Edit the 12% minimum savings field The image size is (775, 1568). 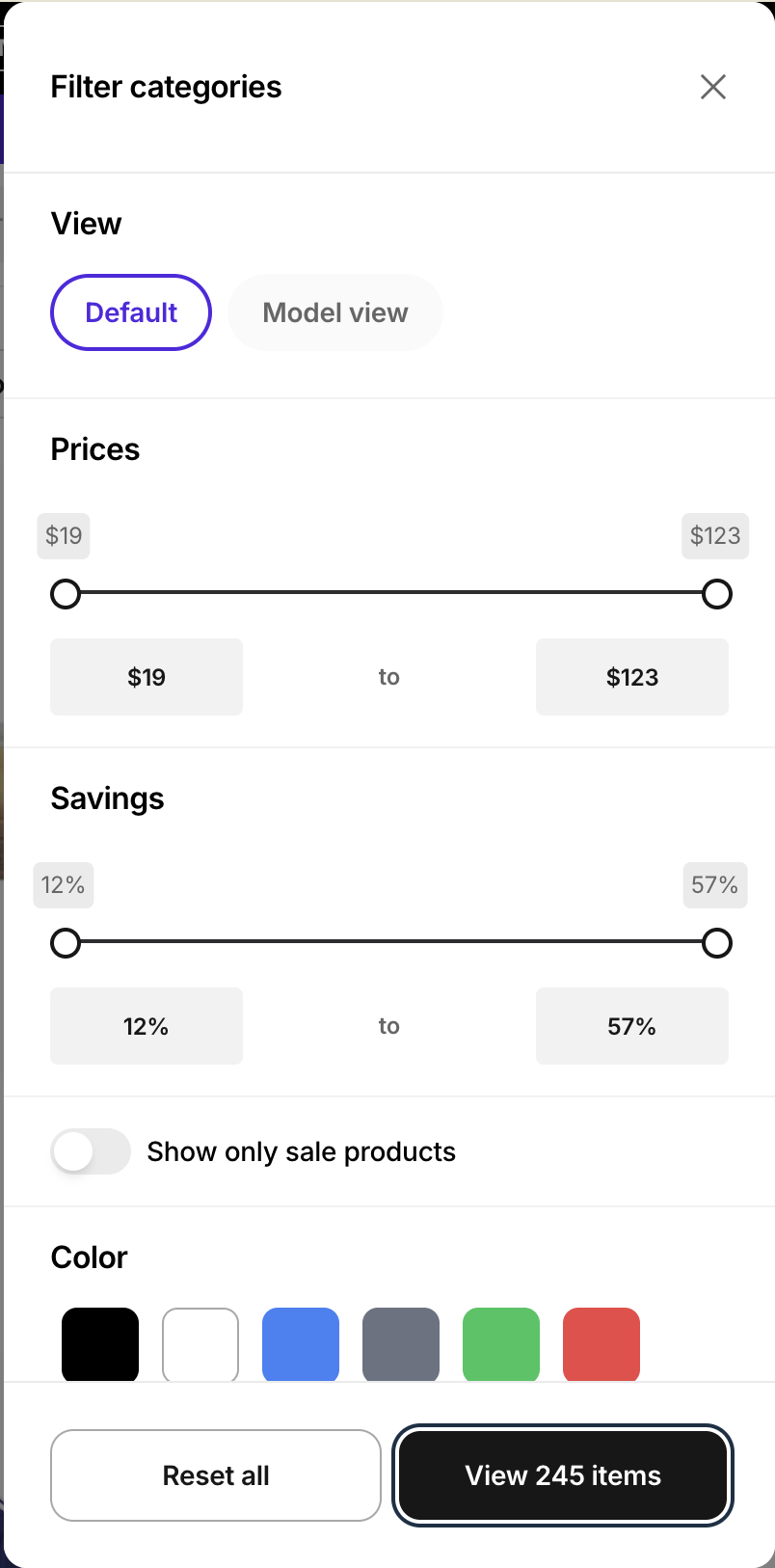(147, 1026)
